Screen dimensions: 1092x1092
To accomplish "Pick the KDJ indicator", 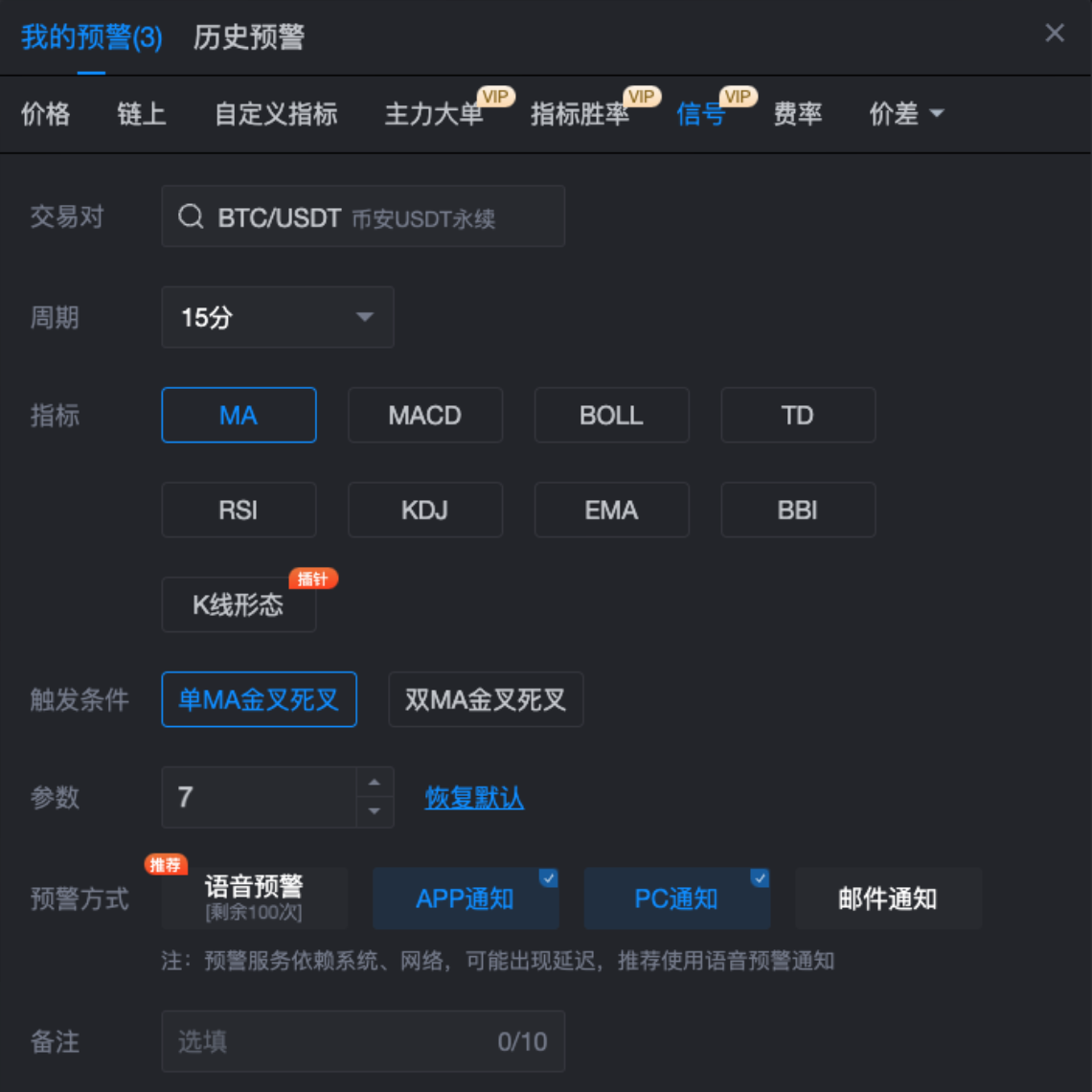I will point(424,511).
